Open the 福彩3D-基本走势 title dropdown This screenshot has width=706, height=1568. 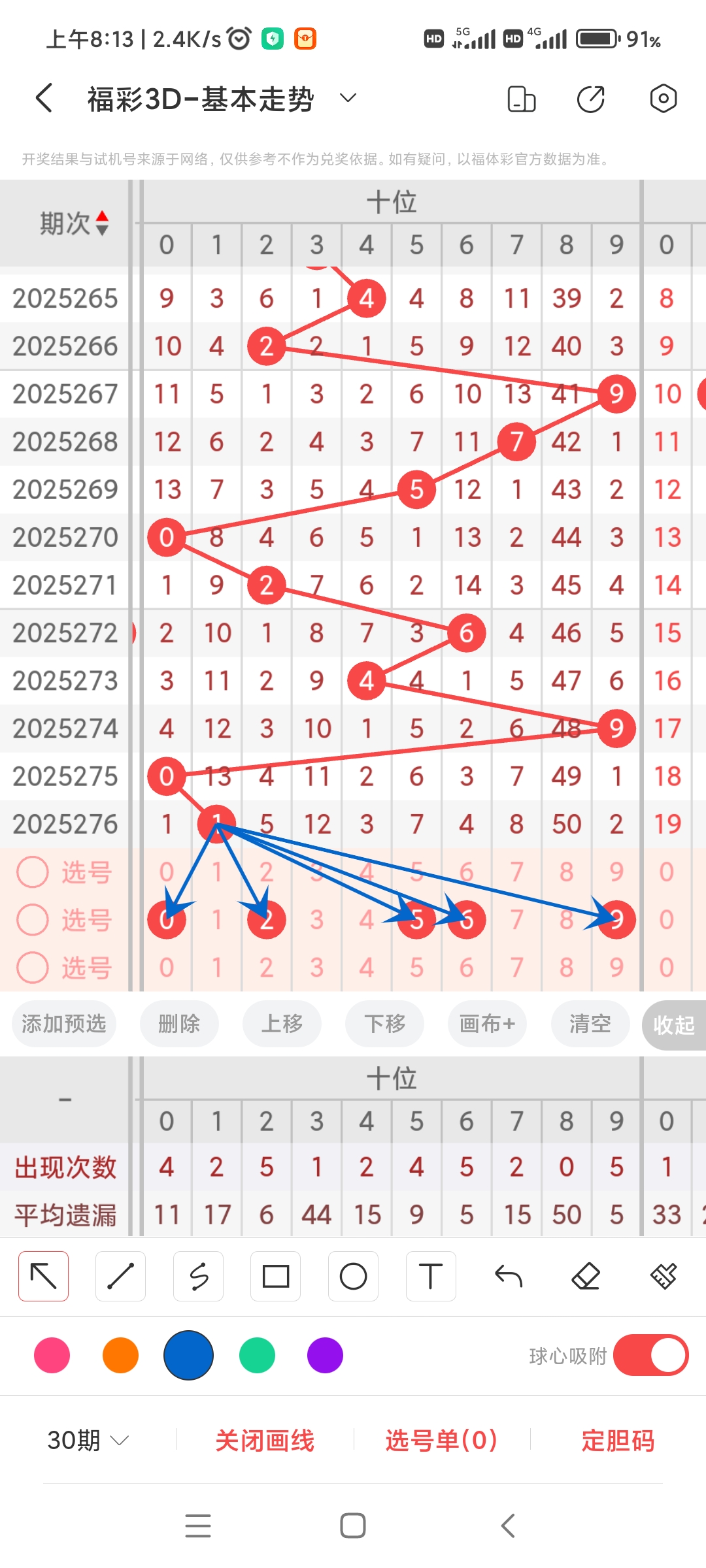(x=347, y=97)
